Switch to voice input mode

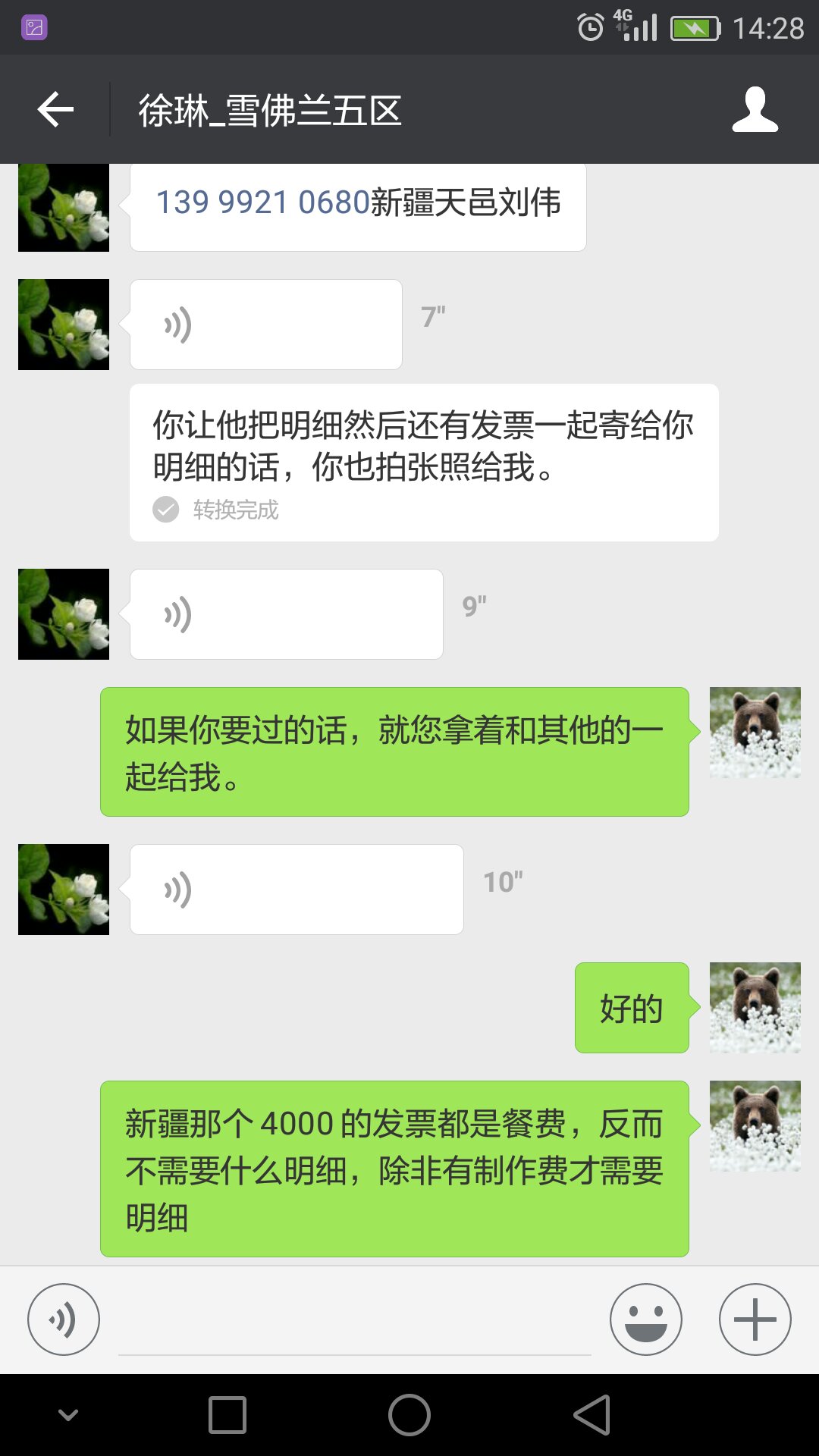[x=64, y=1319]
